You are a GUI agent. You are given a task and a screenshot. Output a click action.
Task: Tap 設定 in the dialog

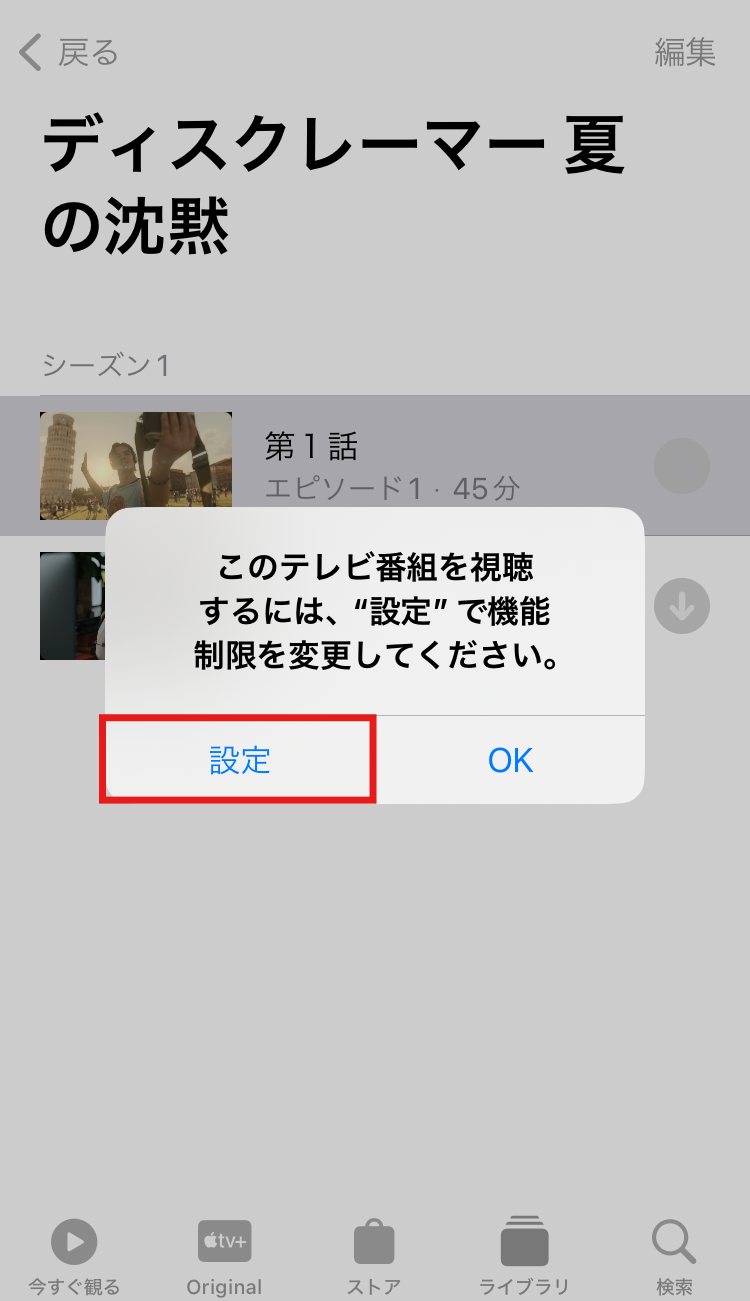click(239, 760)
